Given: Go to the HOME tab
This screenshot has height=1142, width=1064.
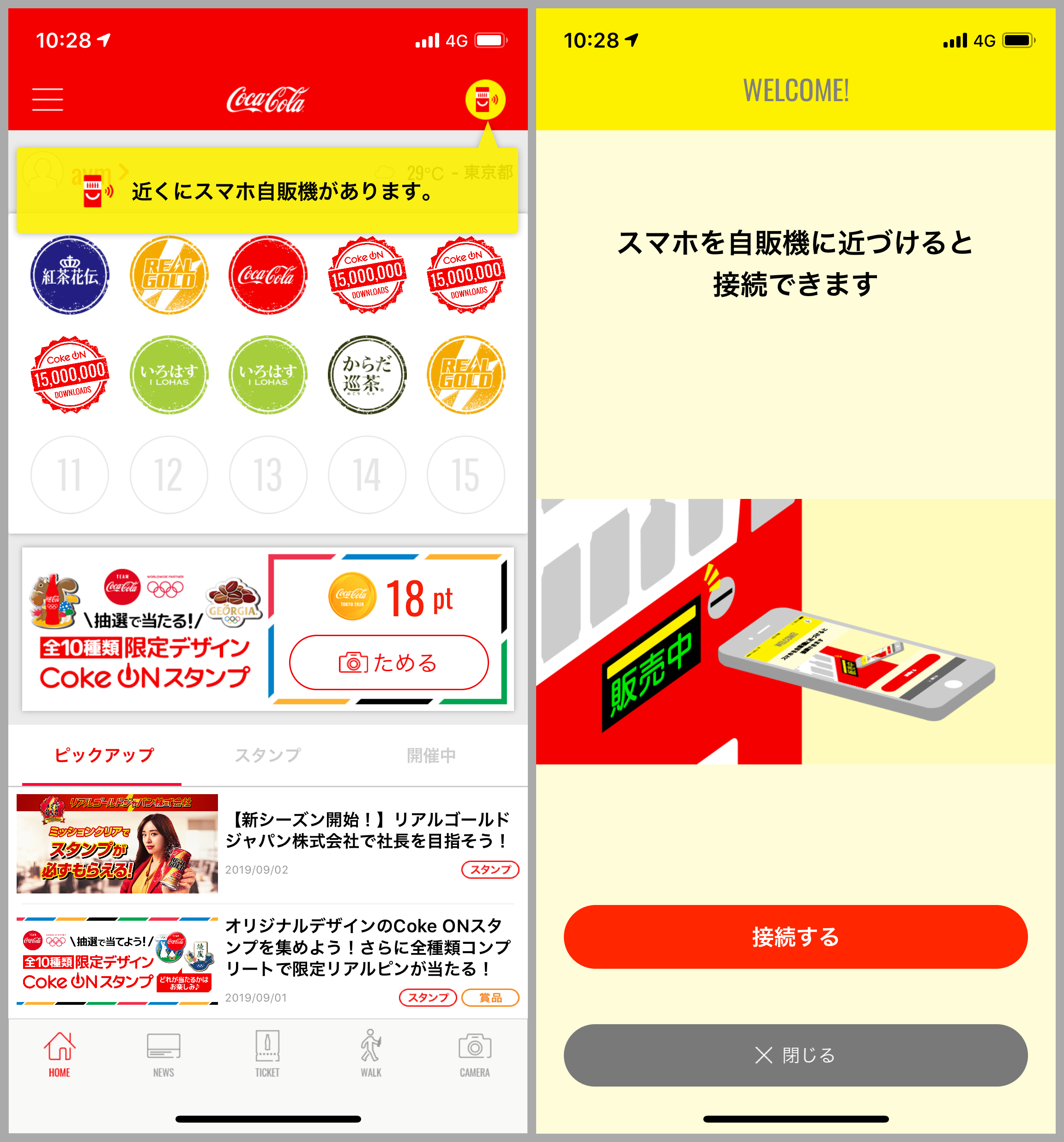Looking at the screenshot, I should click(x=59, y=1054).
